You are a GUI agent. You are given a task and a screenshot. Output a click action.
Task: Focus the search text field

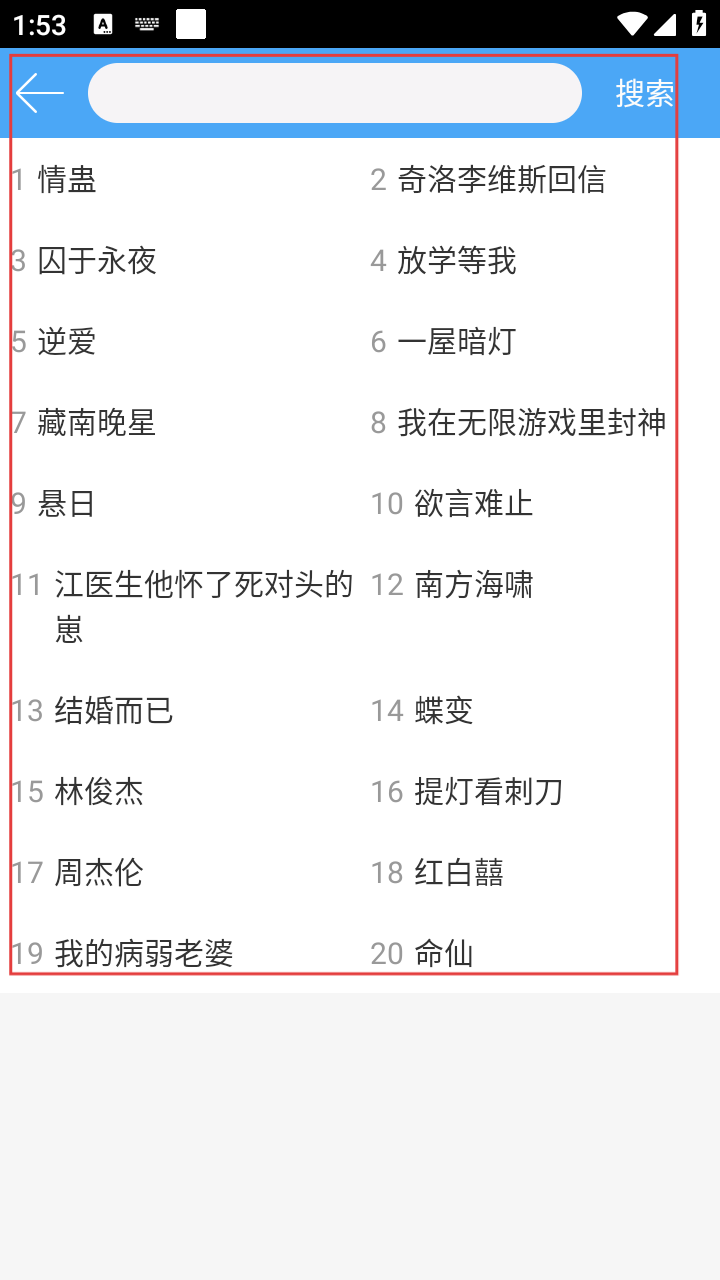pyautogui.click(x=335, y=93)
